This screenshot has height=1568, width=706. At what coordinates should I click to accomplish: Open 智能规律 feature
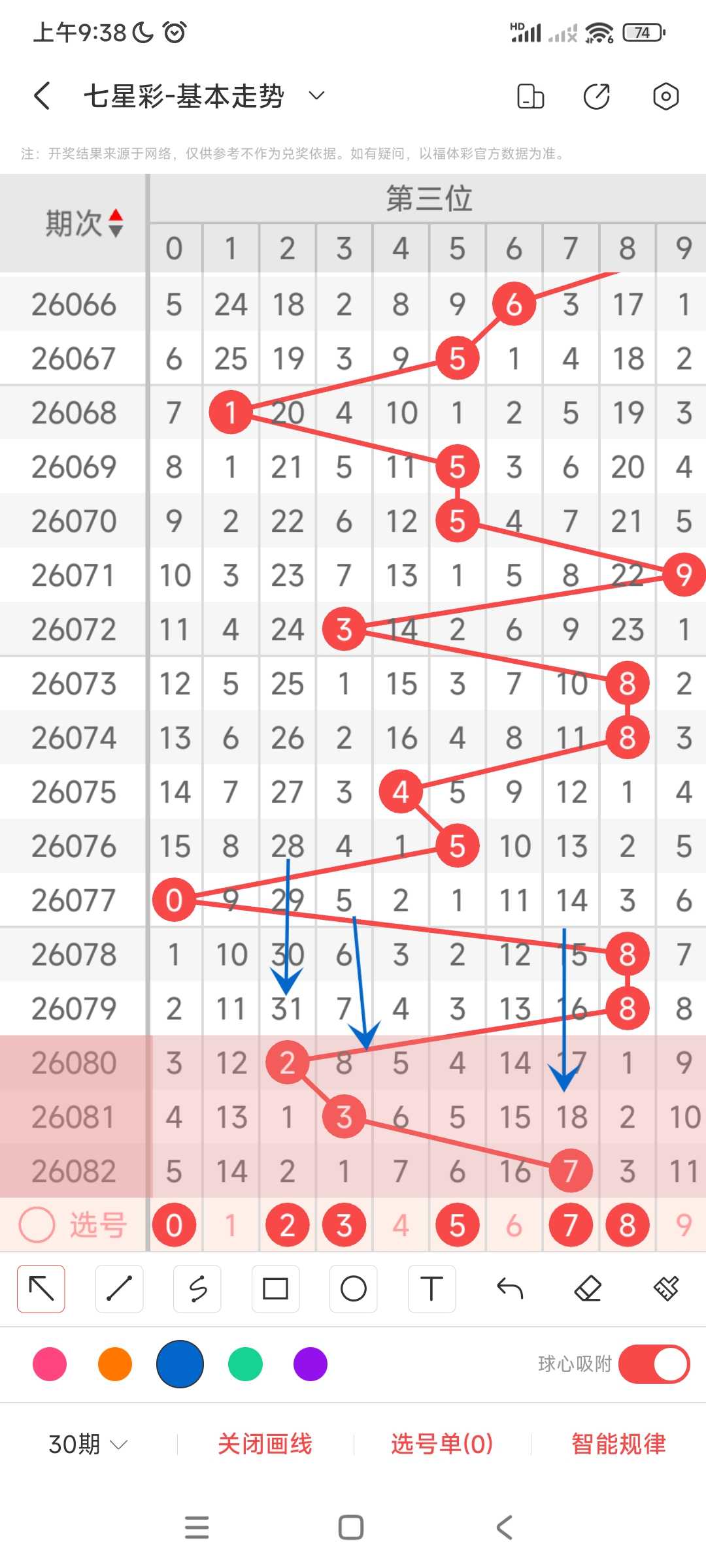(618, 1444)
